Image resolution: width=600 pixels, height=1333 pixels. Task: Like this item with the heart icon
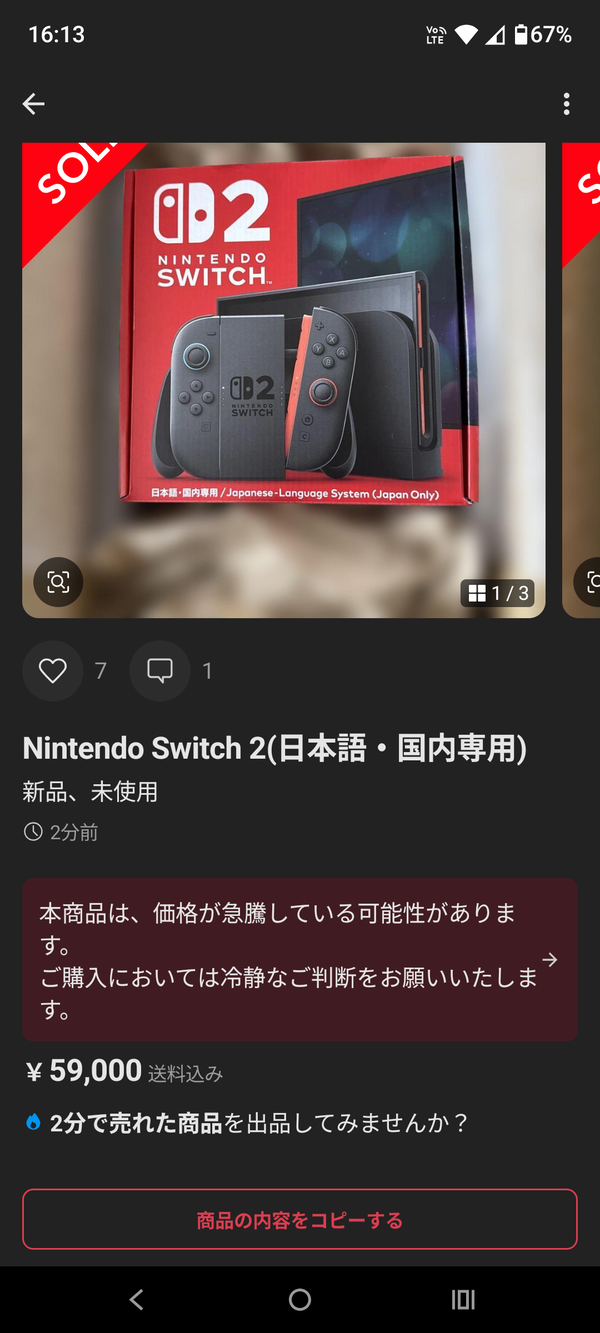53,670
